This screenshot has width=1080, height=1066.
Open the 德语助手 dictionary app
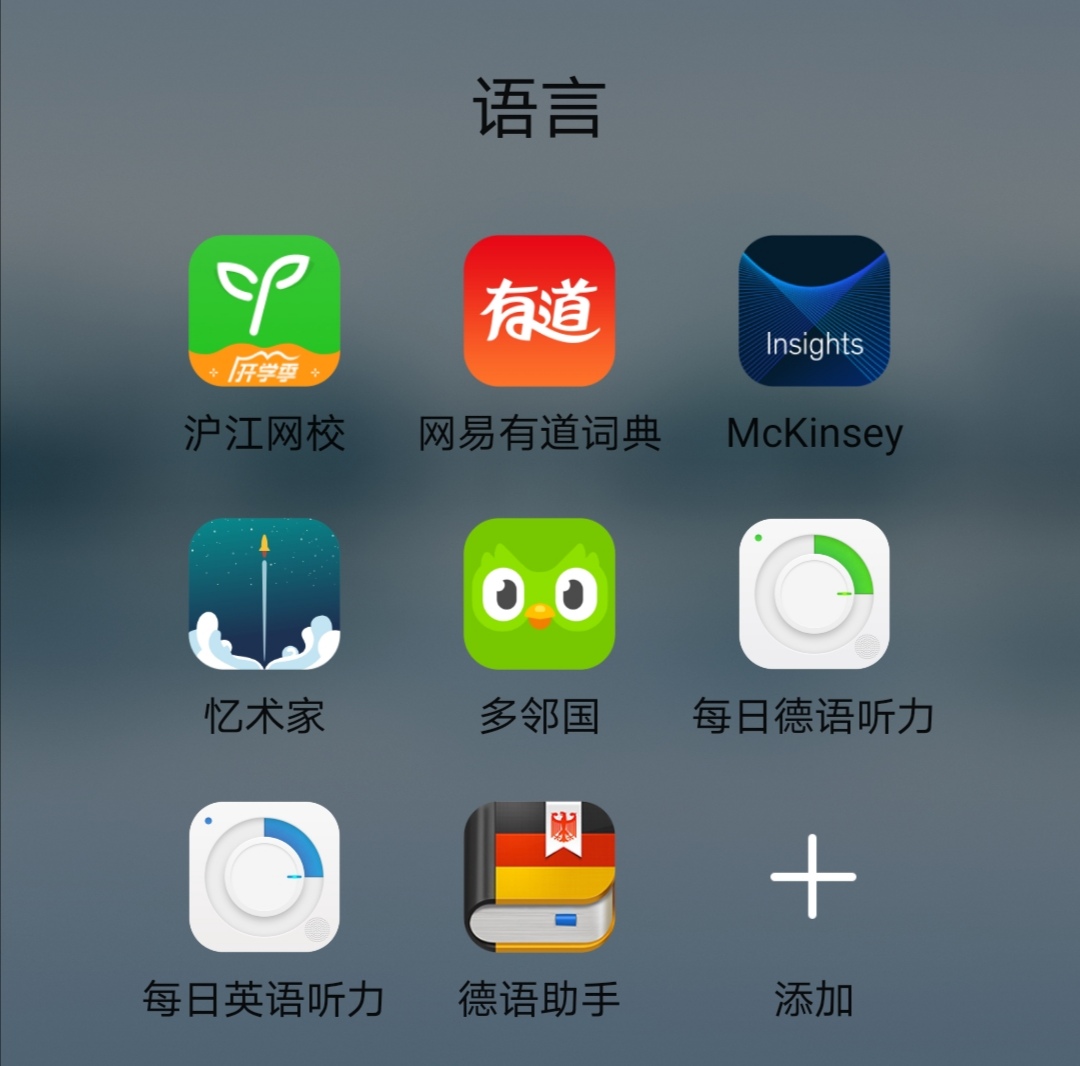point(539,876)
